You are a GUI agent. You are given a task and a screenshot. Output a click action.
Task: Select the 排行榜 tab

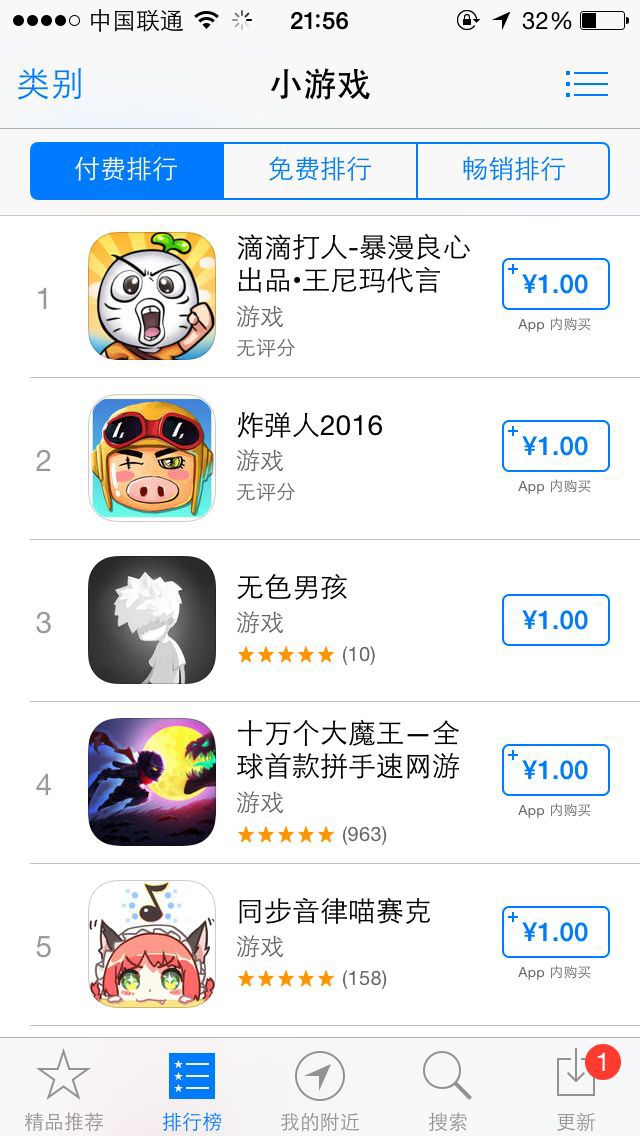click(x=192, y=1090)
